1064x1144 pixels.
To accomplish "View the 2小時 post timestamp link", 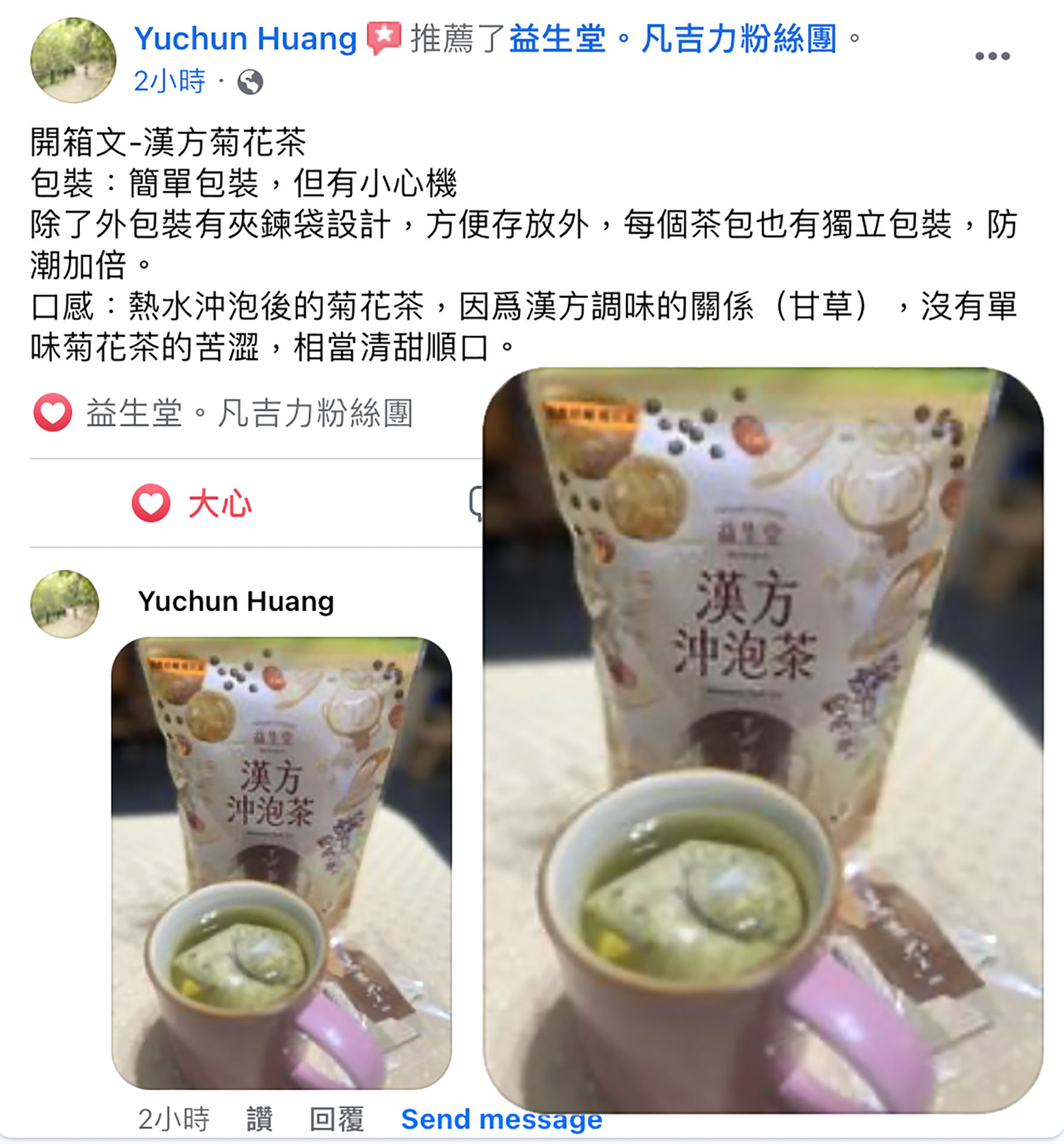I will pyautogui.click(x=169, y=81).
